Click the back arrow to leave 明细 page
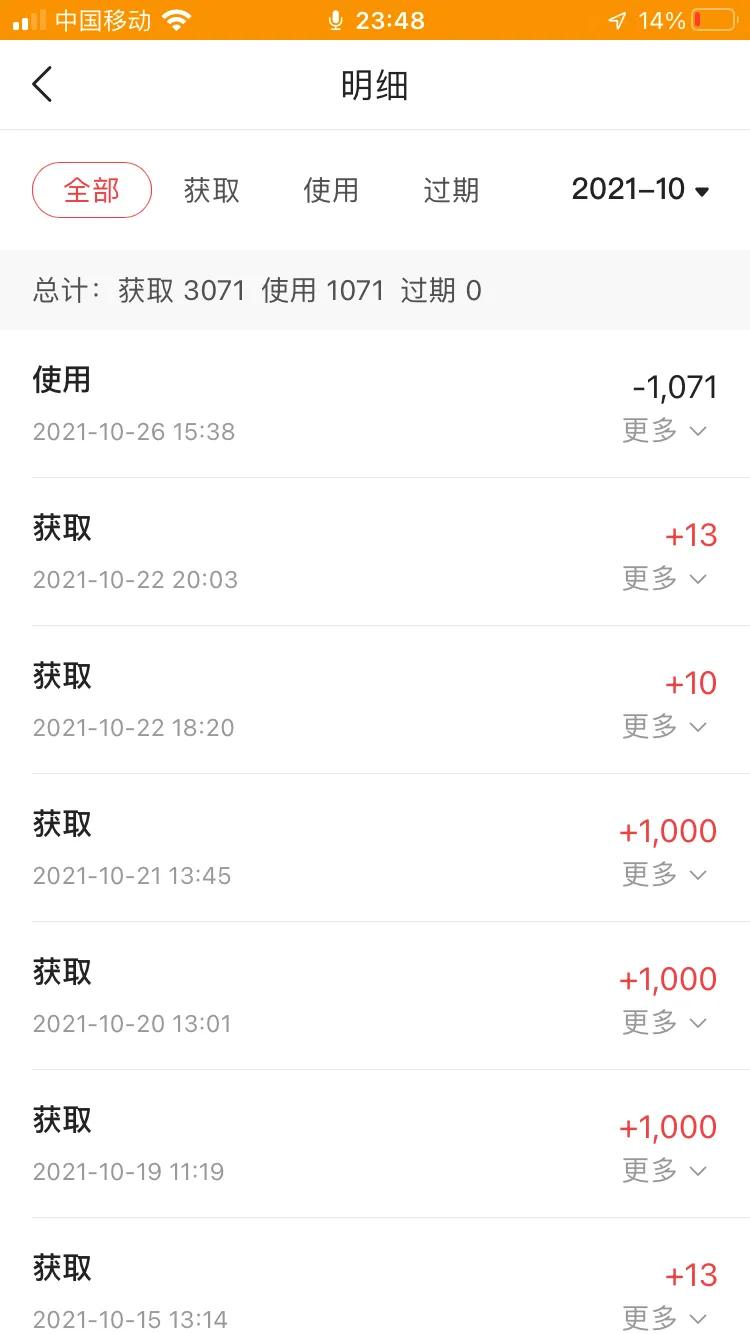The width and height of the screenshot is (750, 1334). [x=42, y=84]
